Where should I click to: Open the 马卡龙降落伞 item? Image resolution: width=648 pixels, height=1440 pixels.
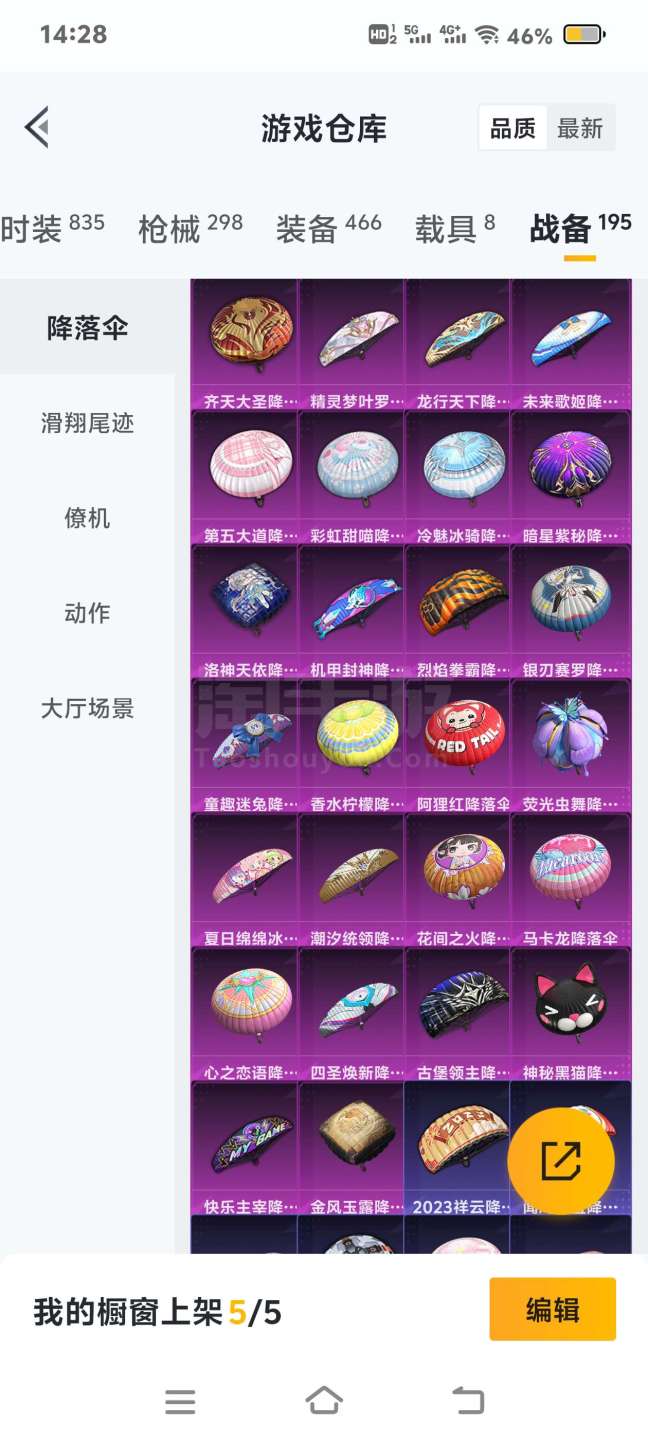click(x=570, y=880)
